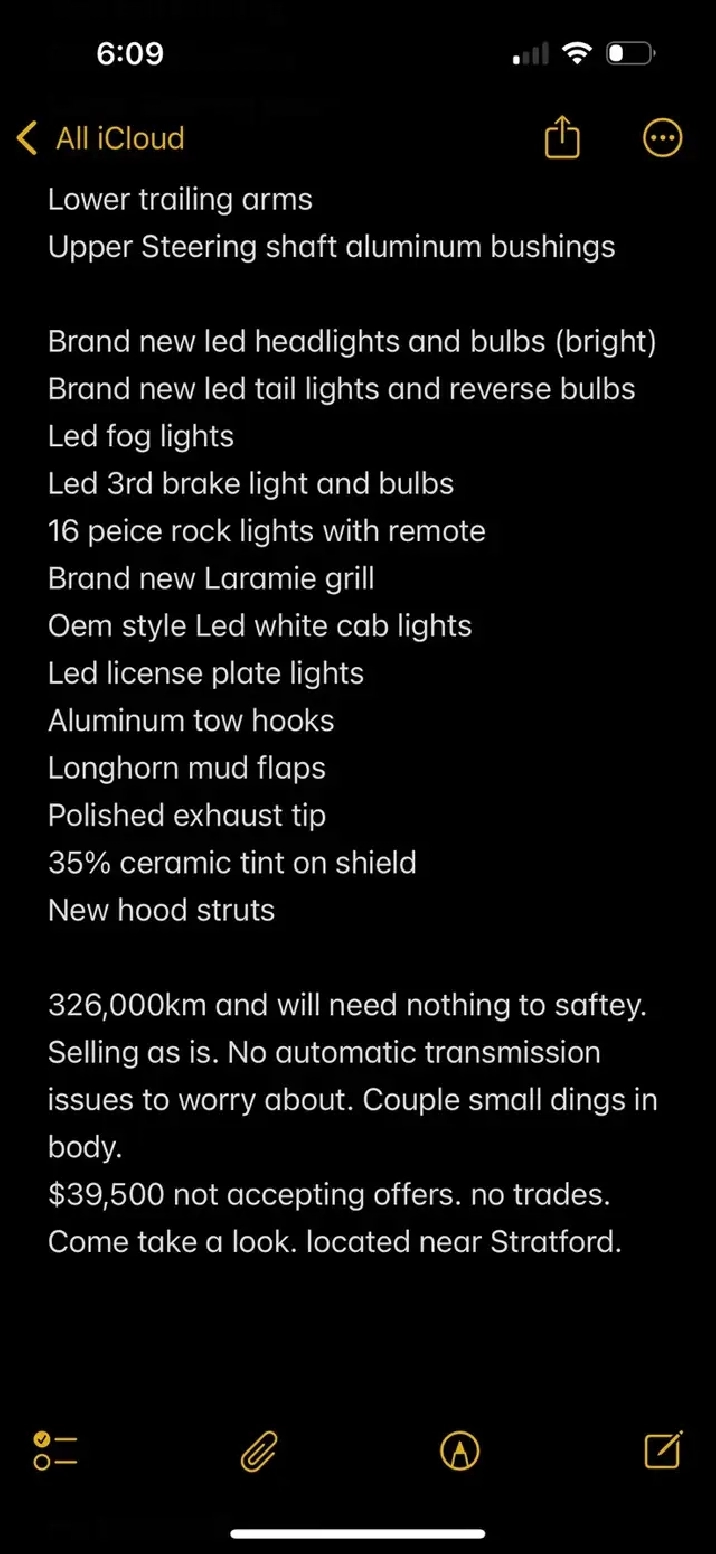This screenshot has height=1554, width=716.
Task: Share this note
Action: coord(562,137)
